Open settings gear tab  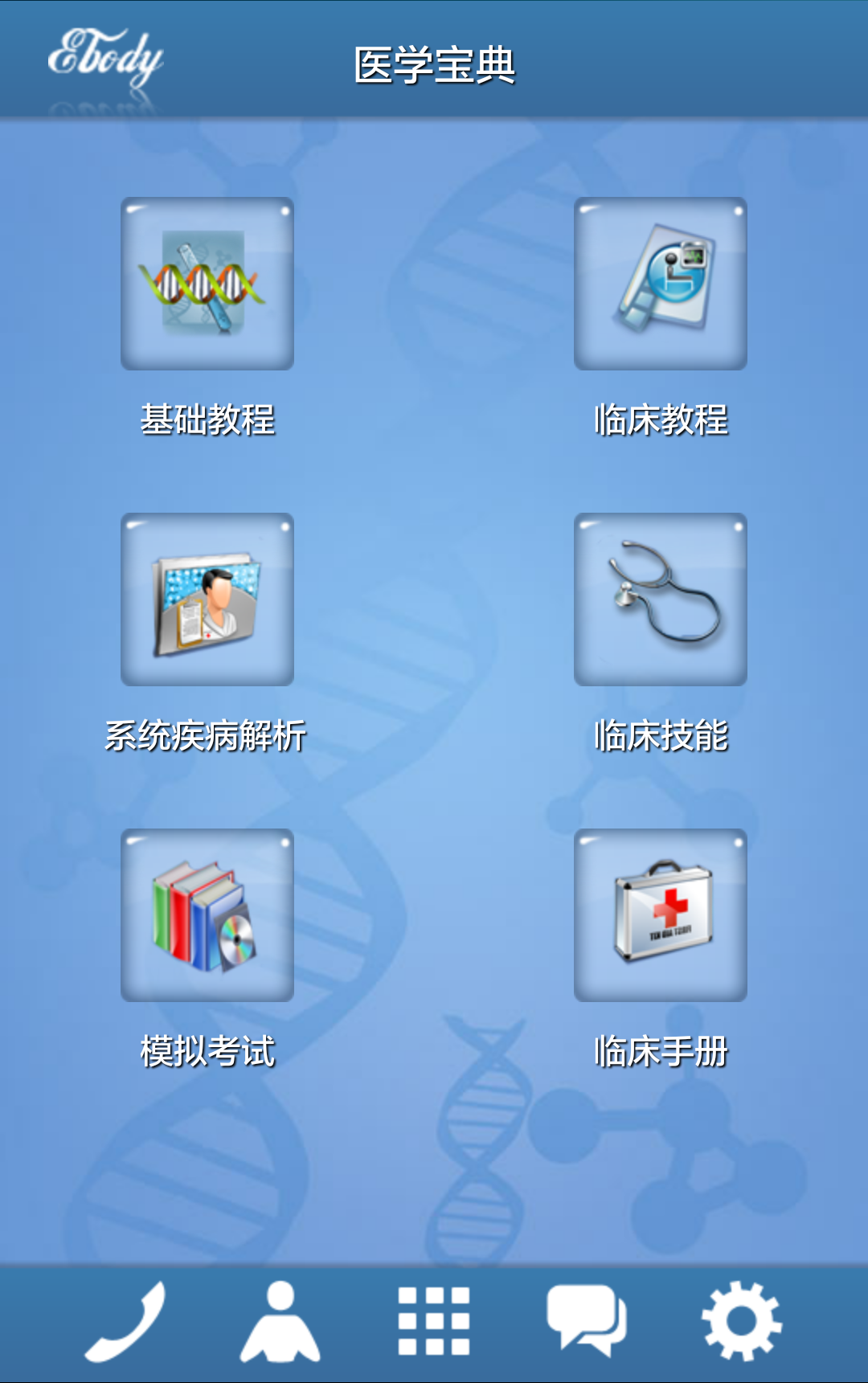[741, 1321]
